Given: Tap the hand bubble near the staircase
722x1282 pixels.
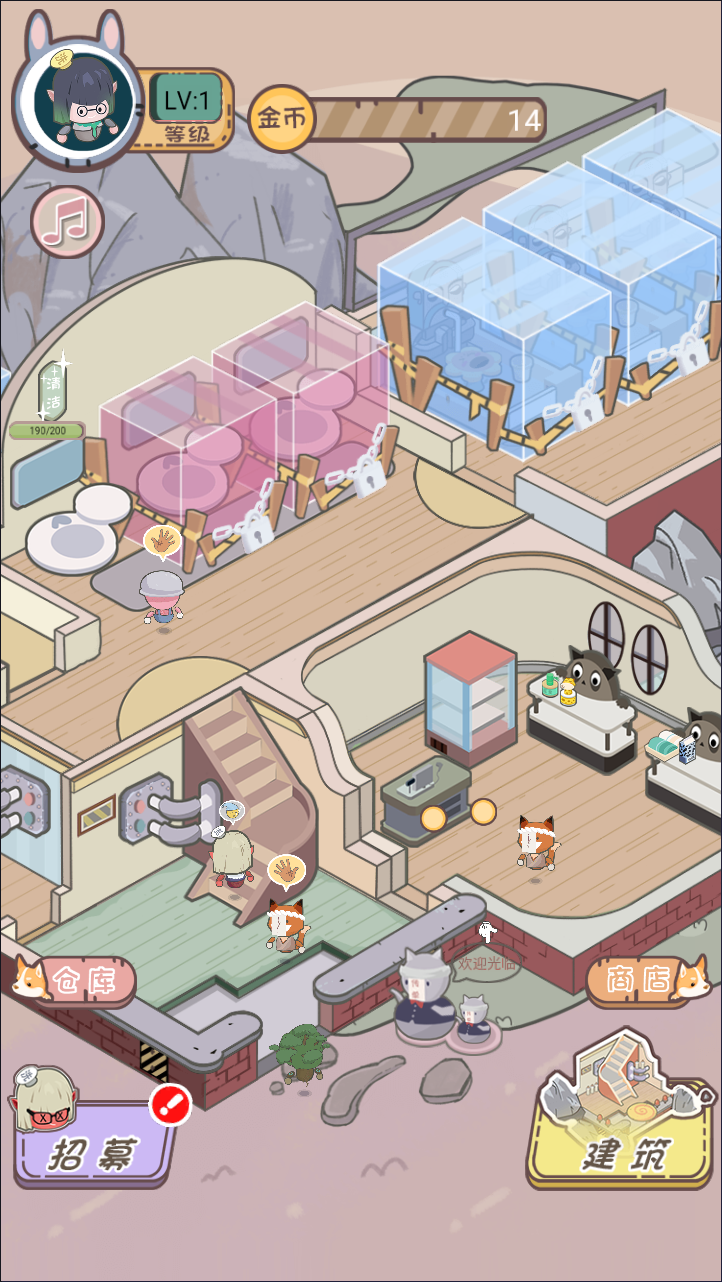Looking at the screenshot, I should (285, 872).
